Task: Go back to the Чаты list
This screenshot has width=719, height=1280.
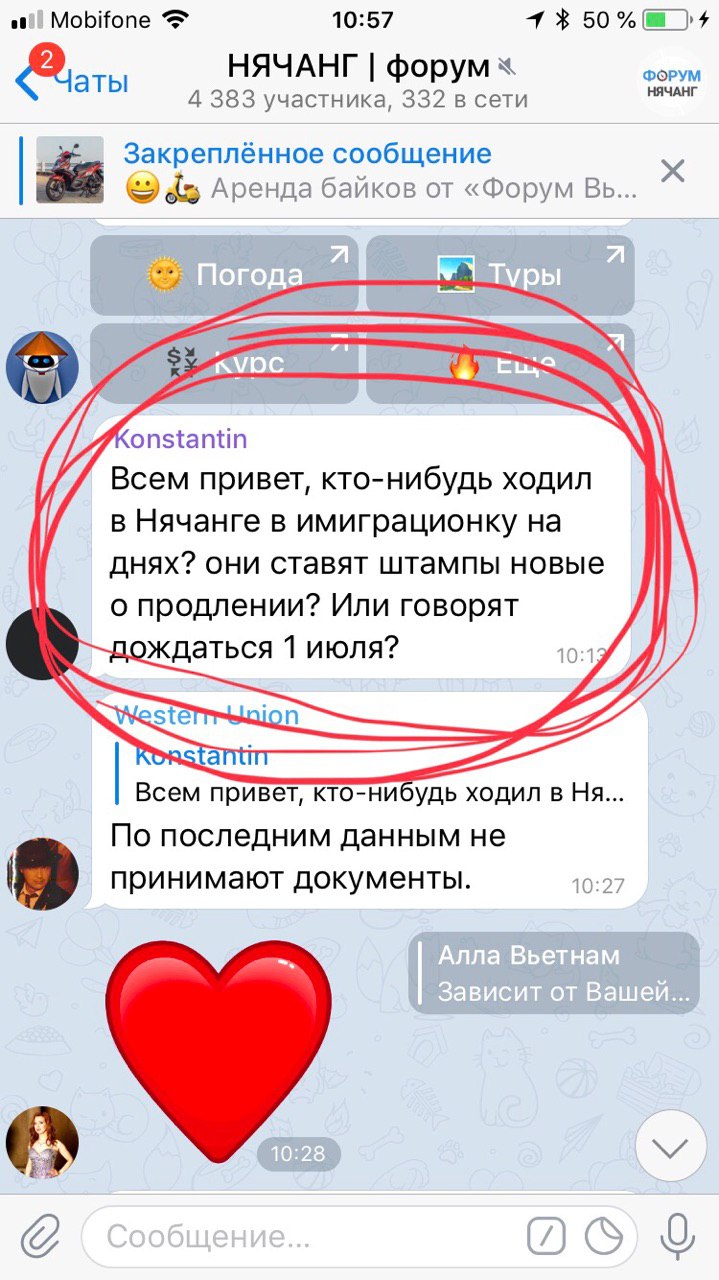Action: 70,81
